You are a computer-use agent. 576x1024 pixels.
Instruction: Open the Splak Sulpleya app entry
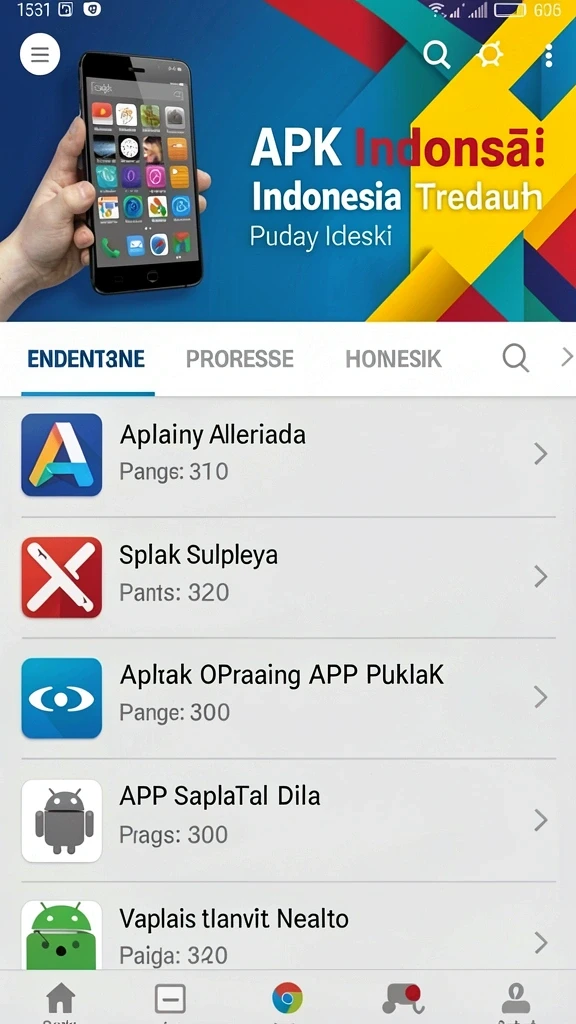288,577
